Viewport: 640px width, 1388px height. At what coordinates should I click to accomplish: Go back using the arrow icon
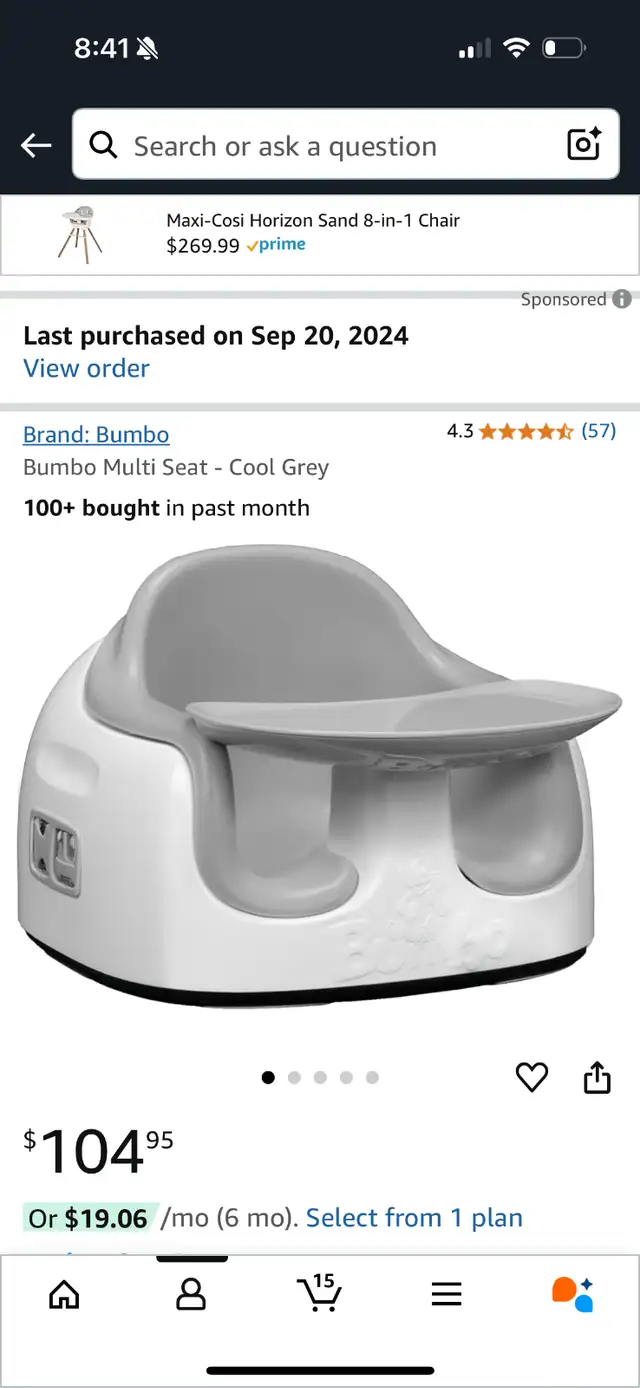pos(36,146)
